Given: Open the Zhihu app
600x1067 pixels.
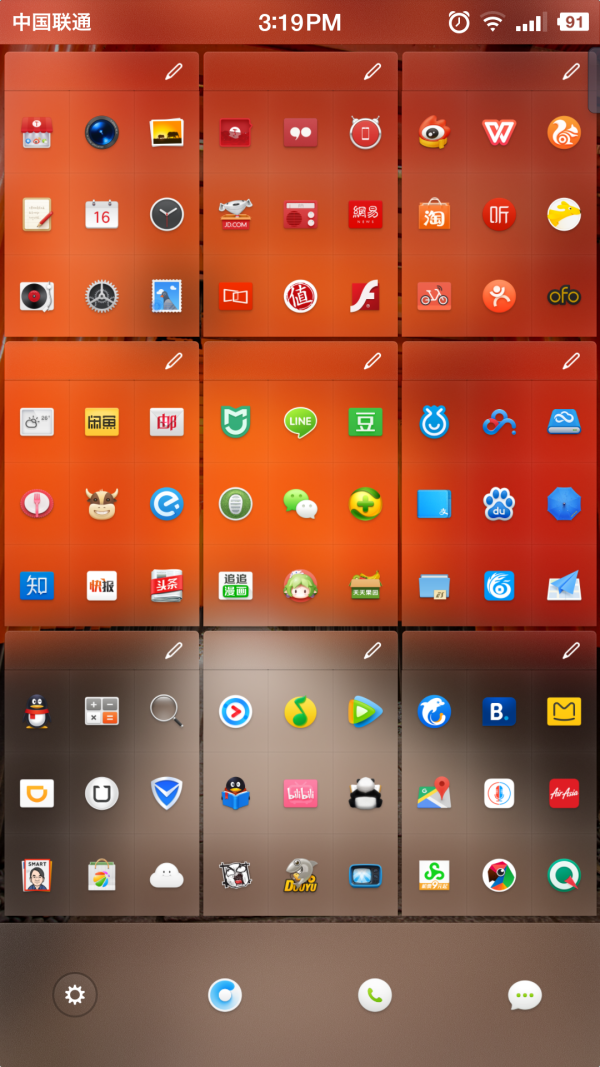Looking at the screenshot, I should coord(37,585).
